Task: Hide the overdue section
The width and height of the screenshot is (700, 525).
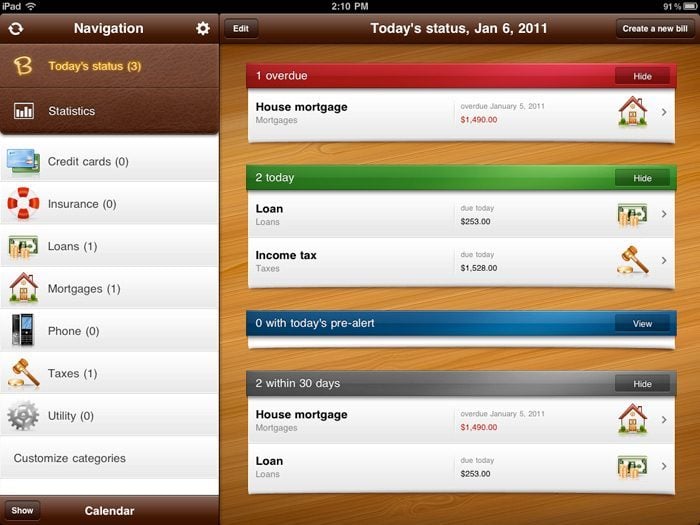Action: [x=642, y=76]
